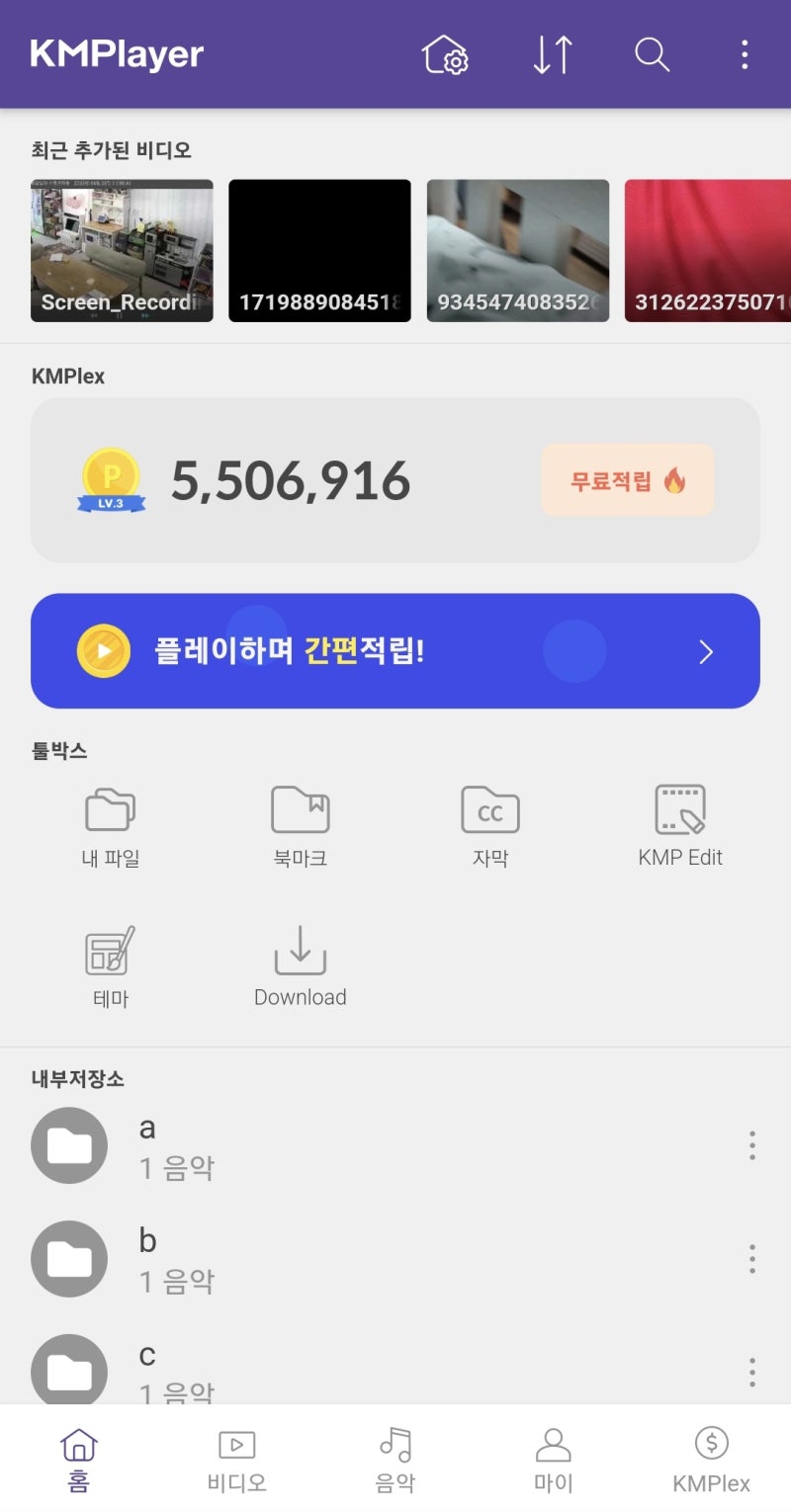
Task: Select the 북마크 bookmark icon
Action: tap(300, 822)
